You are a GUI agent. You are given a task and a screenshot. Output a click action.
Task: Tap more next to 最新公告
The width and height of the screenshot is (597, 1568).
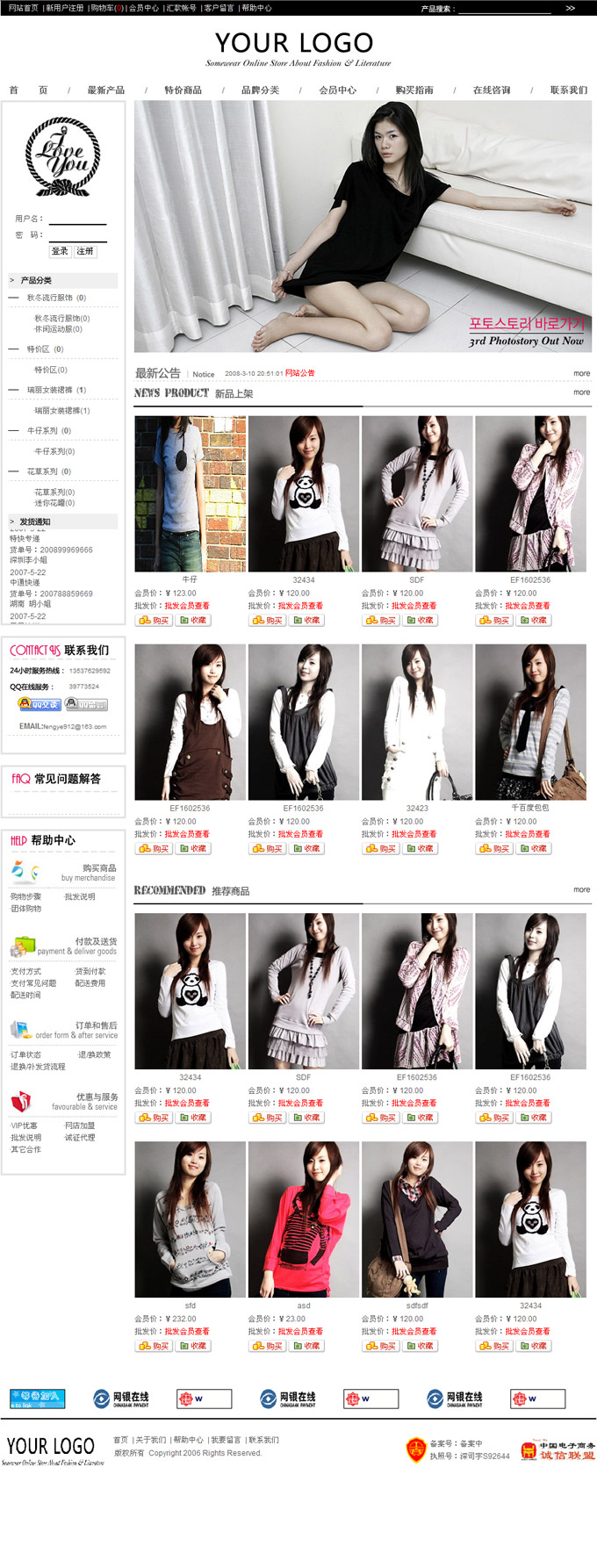[581, 374]
